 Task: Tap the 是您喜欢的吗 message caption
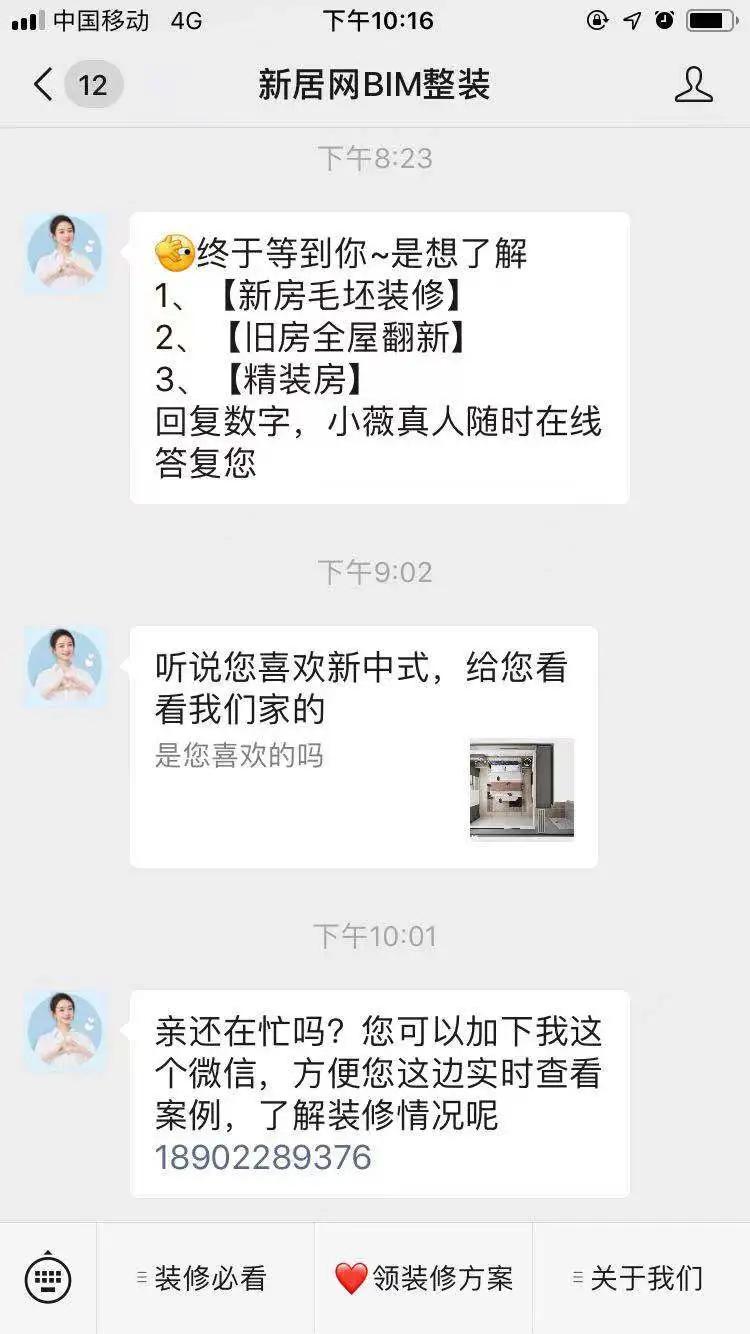click(242, 757)
